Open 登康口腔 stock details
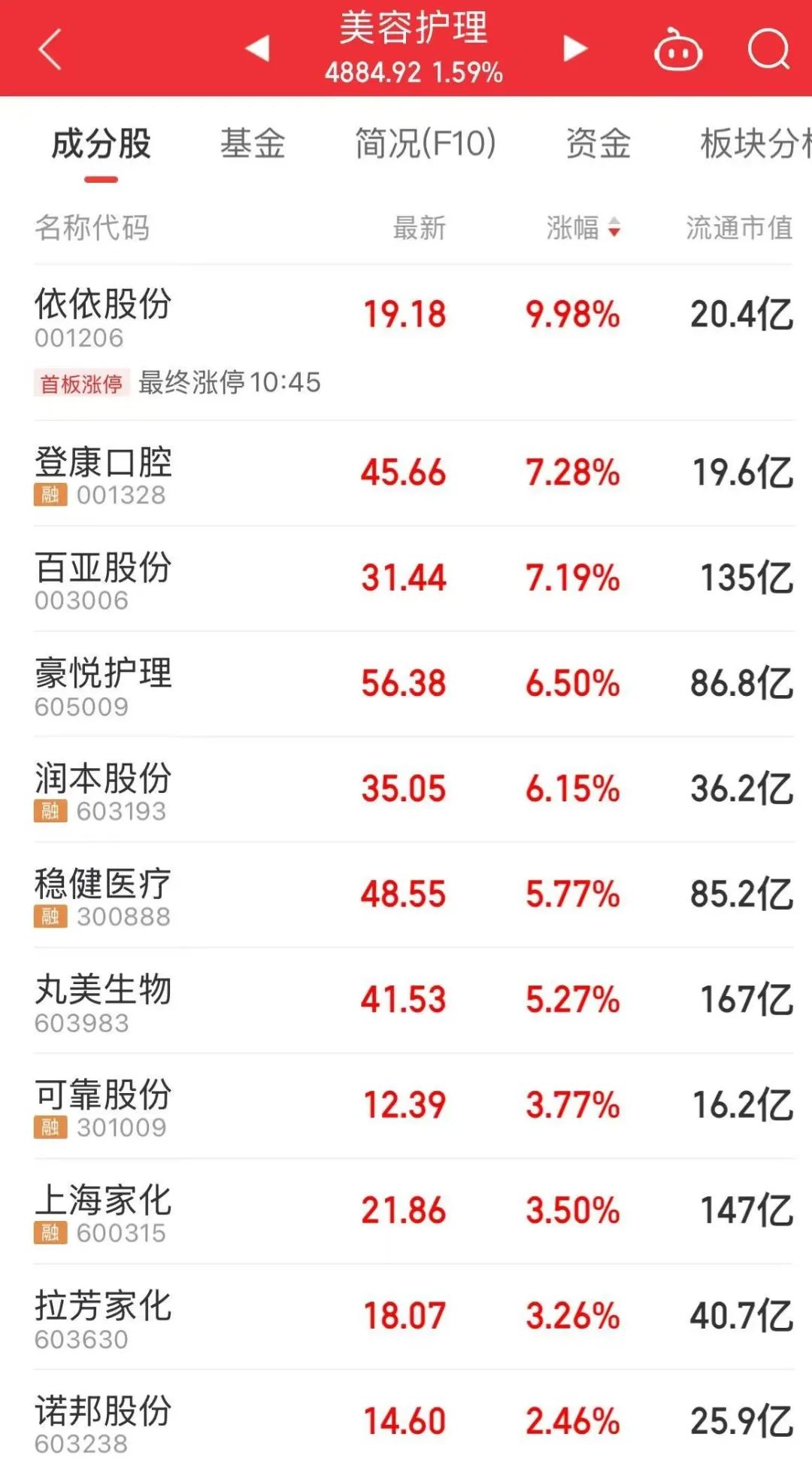Image resolution: width=812 pixels, height=1467 pixels. (x=414, y=473)
